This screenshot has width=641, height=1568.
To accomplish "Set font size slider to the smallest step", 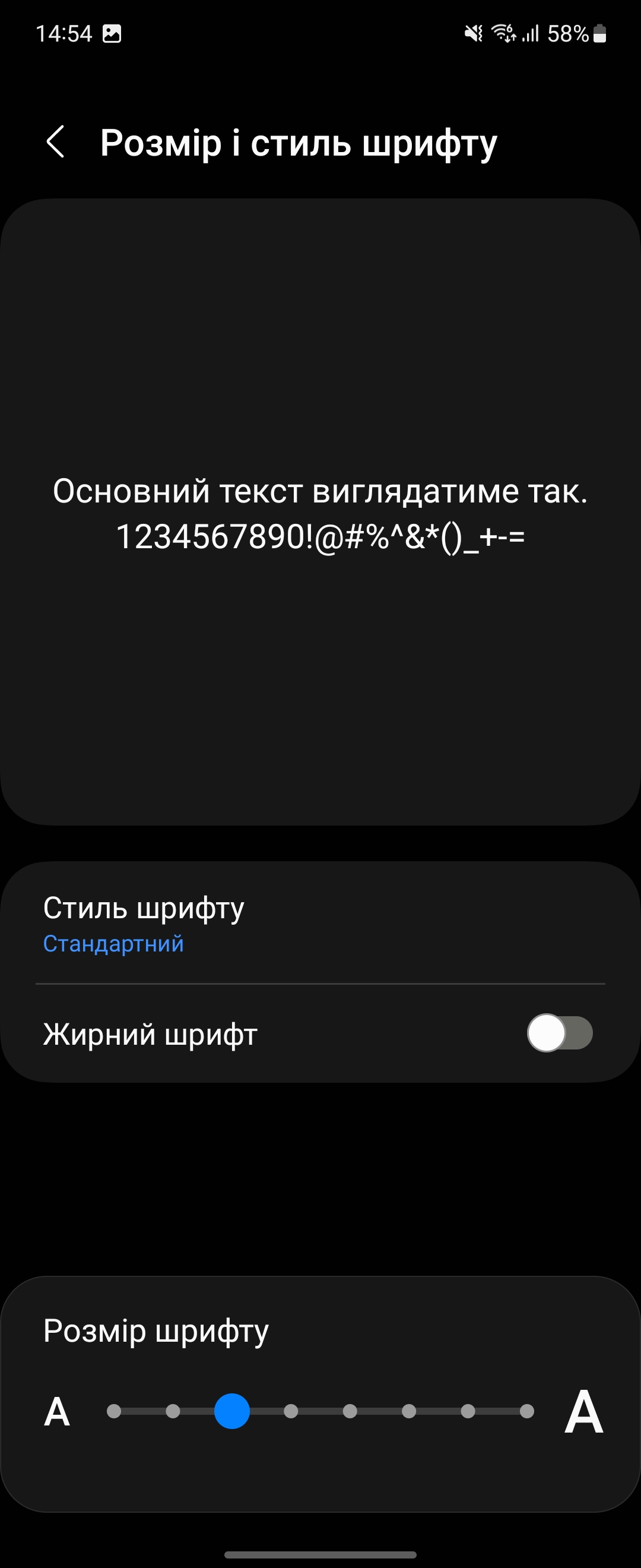I will tap(114, 1411).
